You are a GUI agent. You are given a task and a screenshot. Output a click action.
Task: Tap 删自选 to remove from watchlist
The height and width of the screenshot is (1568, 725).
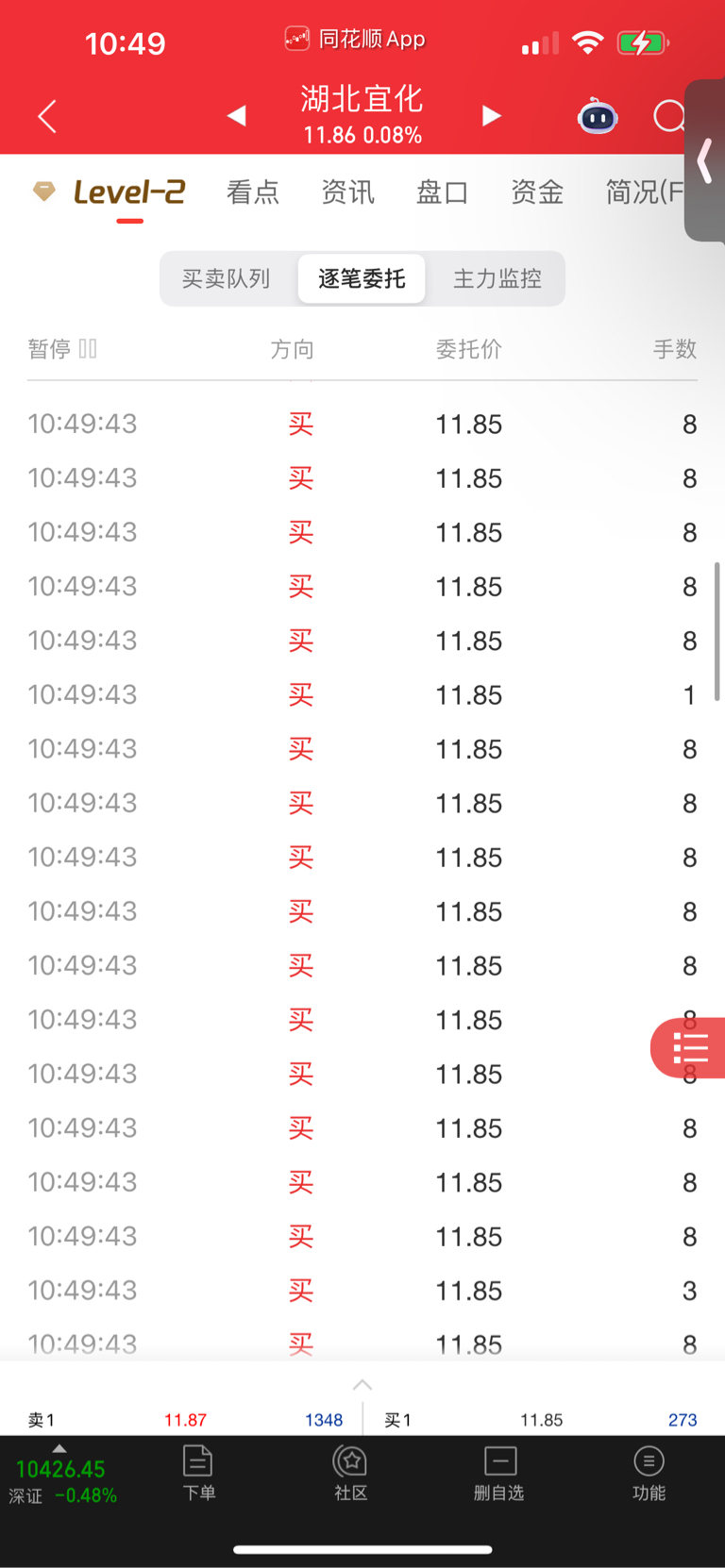pos(499,1473)
